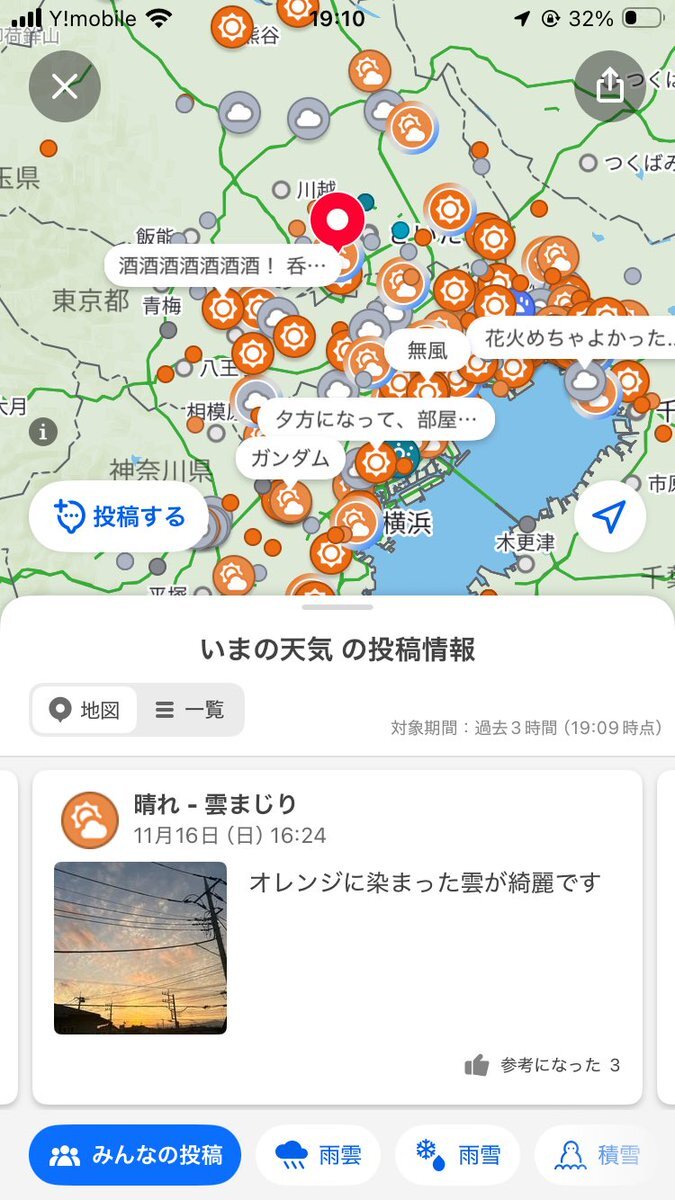Close the weather posts map
The image size is (675, 1200).
tap(65, 87)
